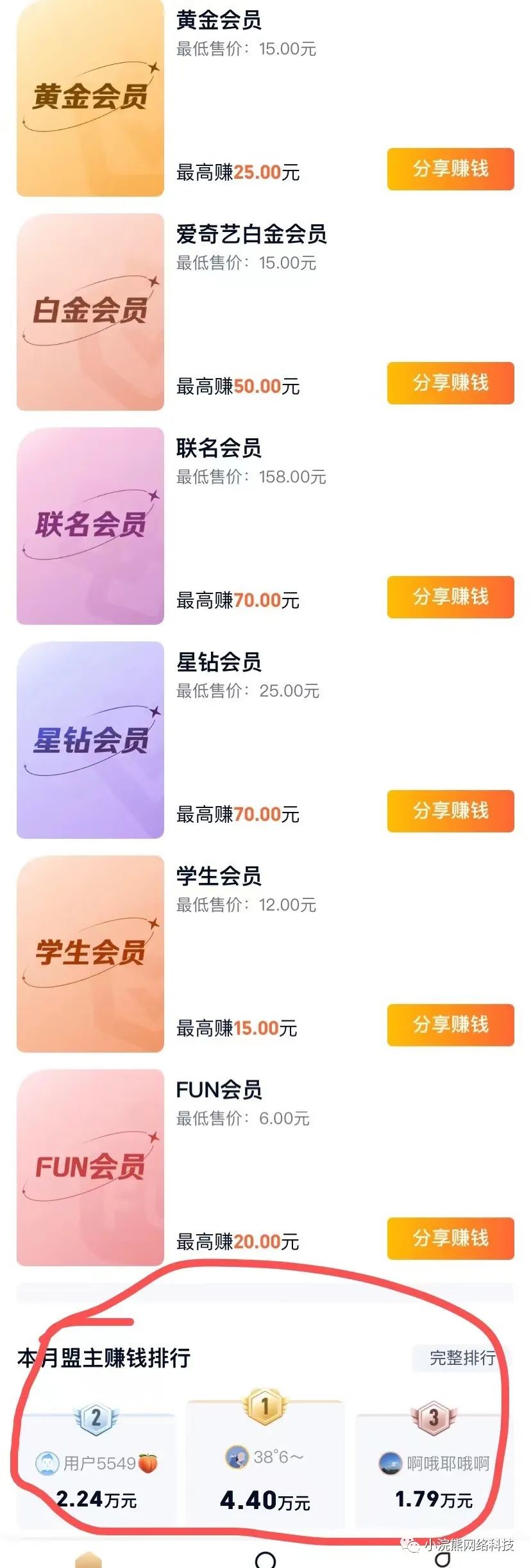
Task: Open the 黄金会员 product card
Action: [90, 97]
